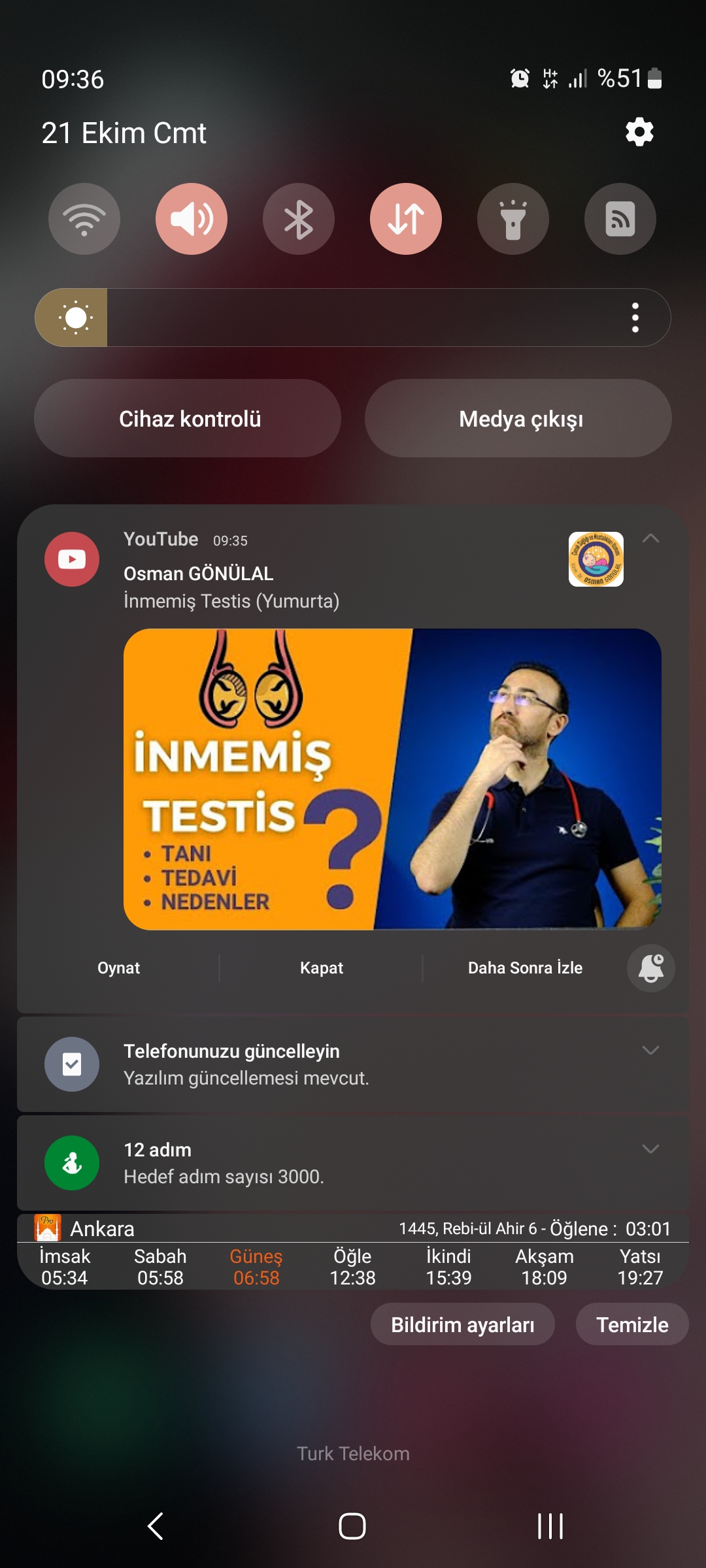Disable mobile data
The width and height of the screenshot is (706, 1568).
tap(406, 219)
